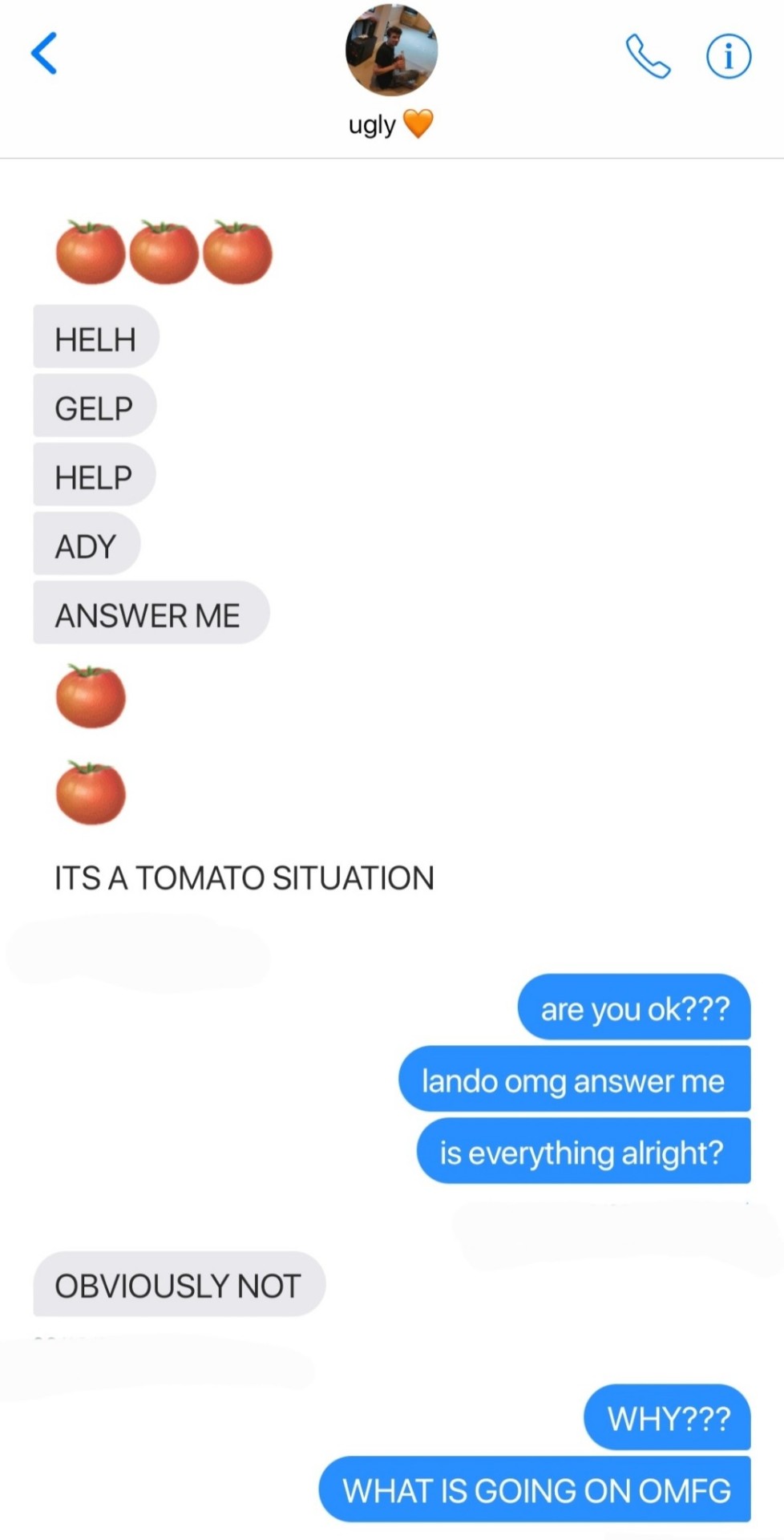Go back to the conversations list
The image size is (784, 1540).
click(x=44, y=54)
